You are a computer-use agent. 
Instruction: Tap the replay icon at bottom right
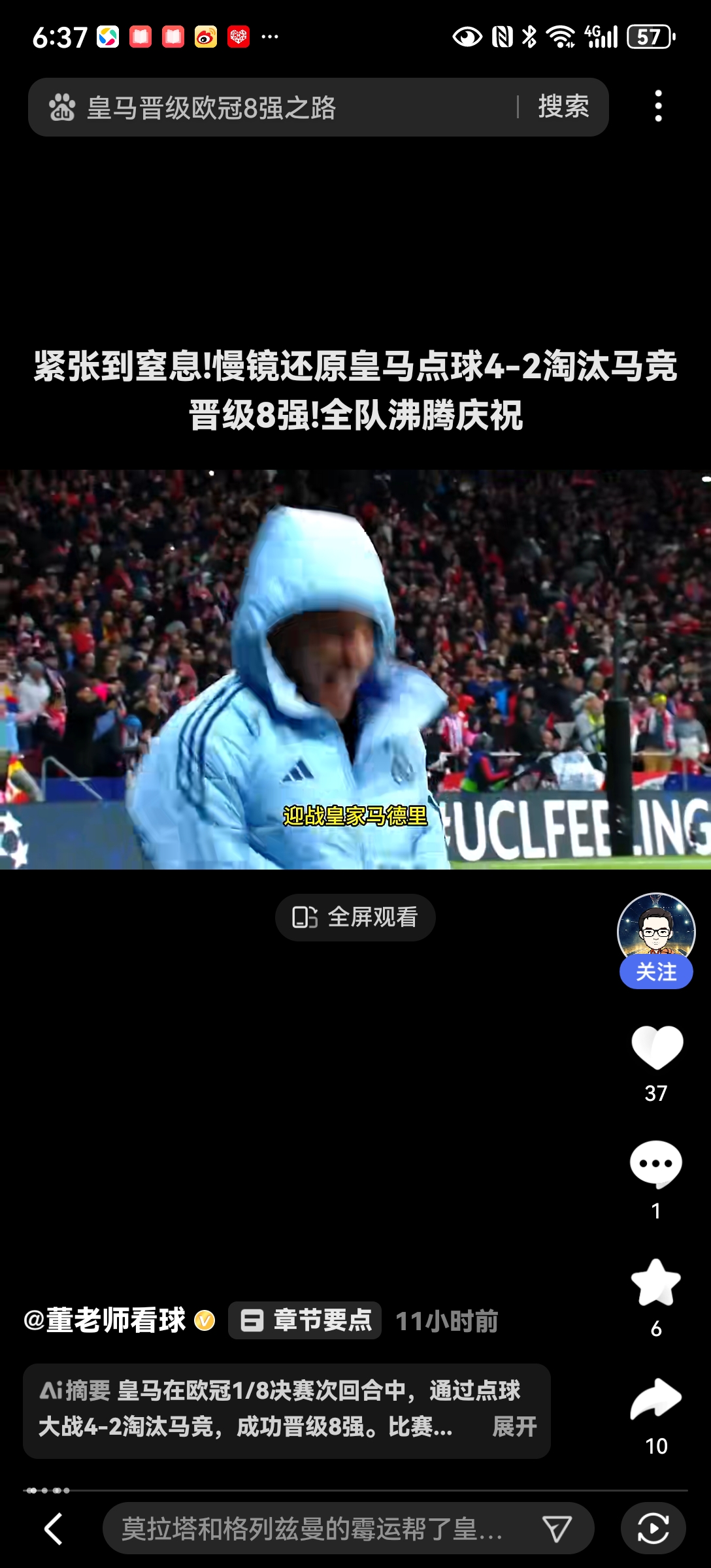click(x=653, y=1527)
